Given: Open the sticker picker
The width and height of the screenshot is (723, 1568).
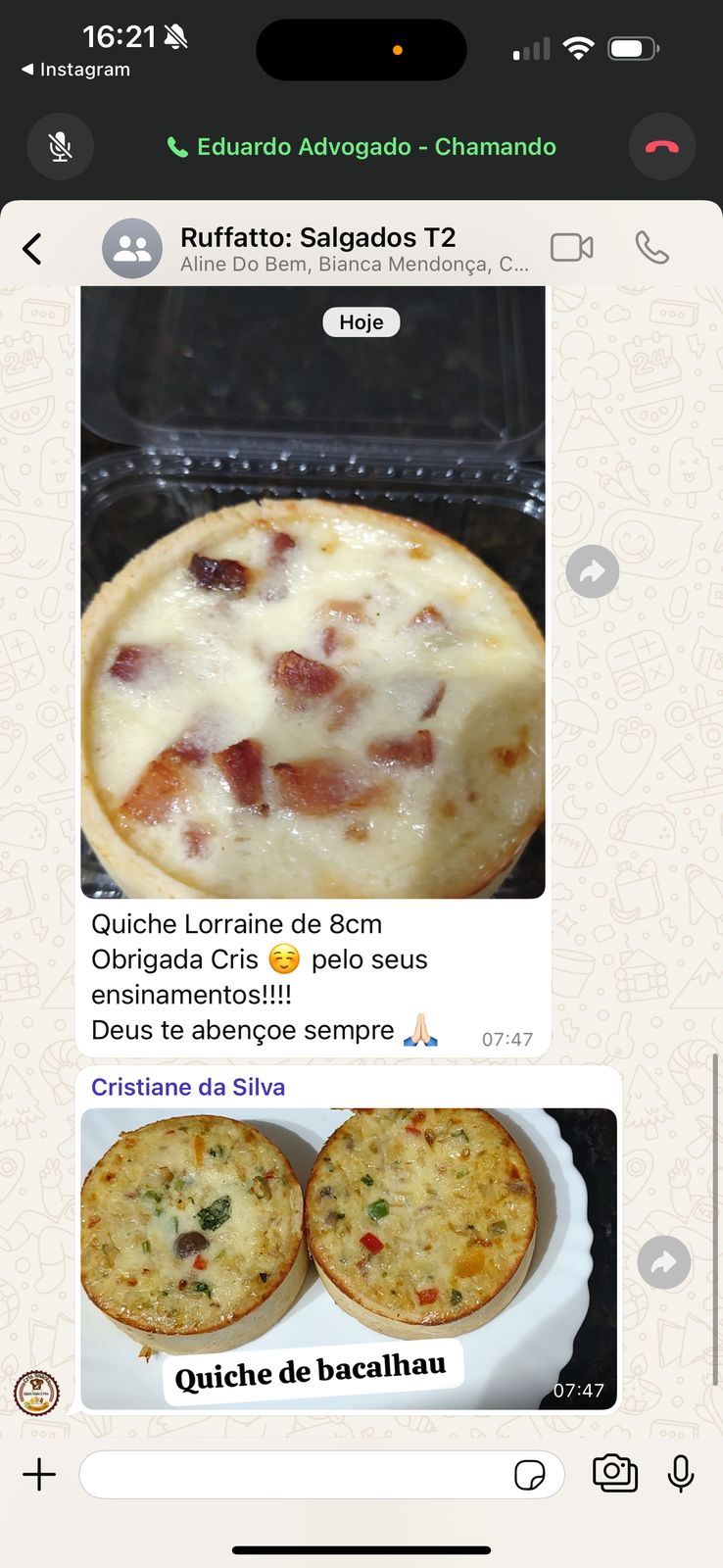Looking at the screenshot, I should [x=530, y=1475].
